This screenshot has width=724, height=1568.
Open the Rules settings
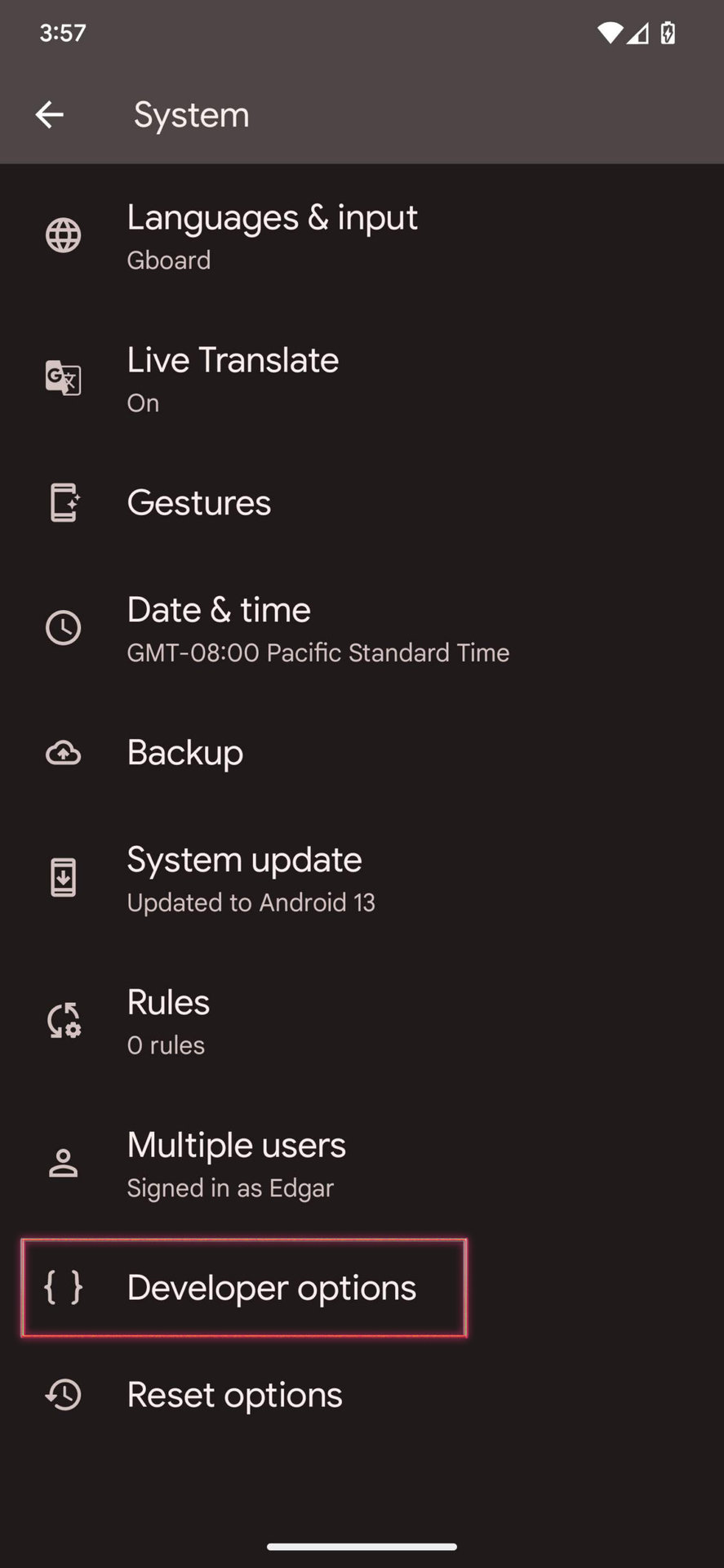pyautogui.click(x=168, y=1022)
